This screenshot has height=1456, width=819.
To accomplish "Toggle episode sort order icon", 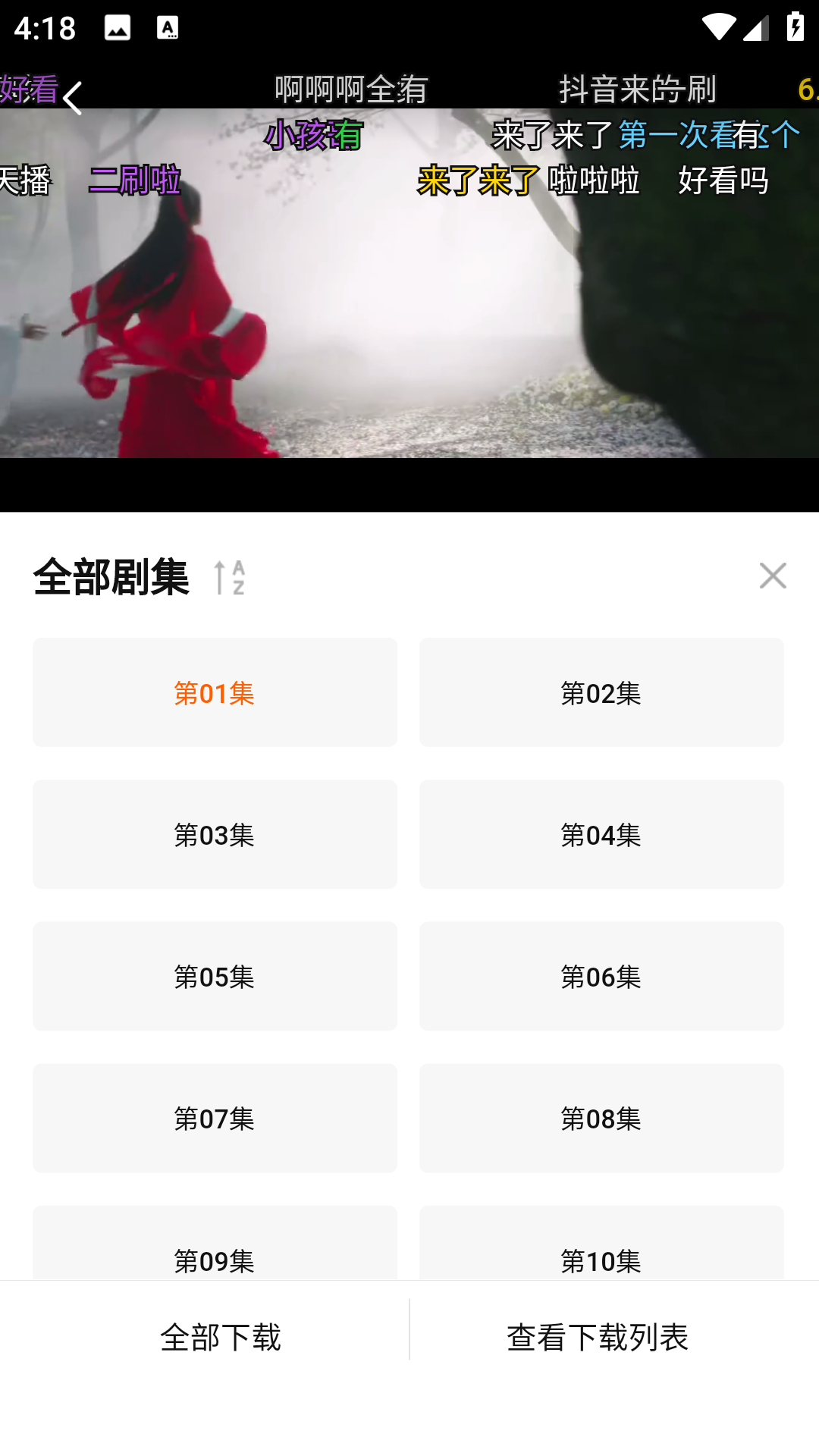I will pyautogui.click(x=229, y=578).
